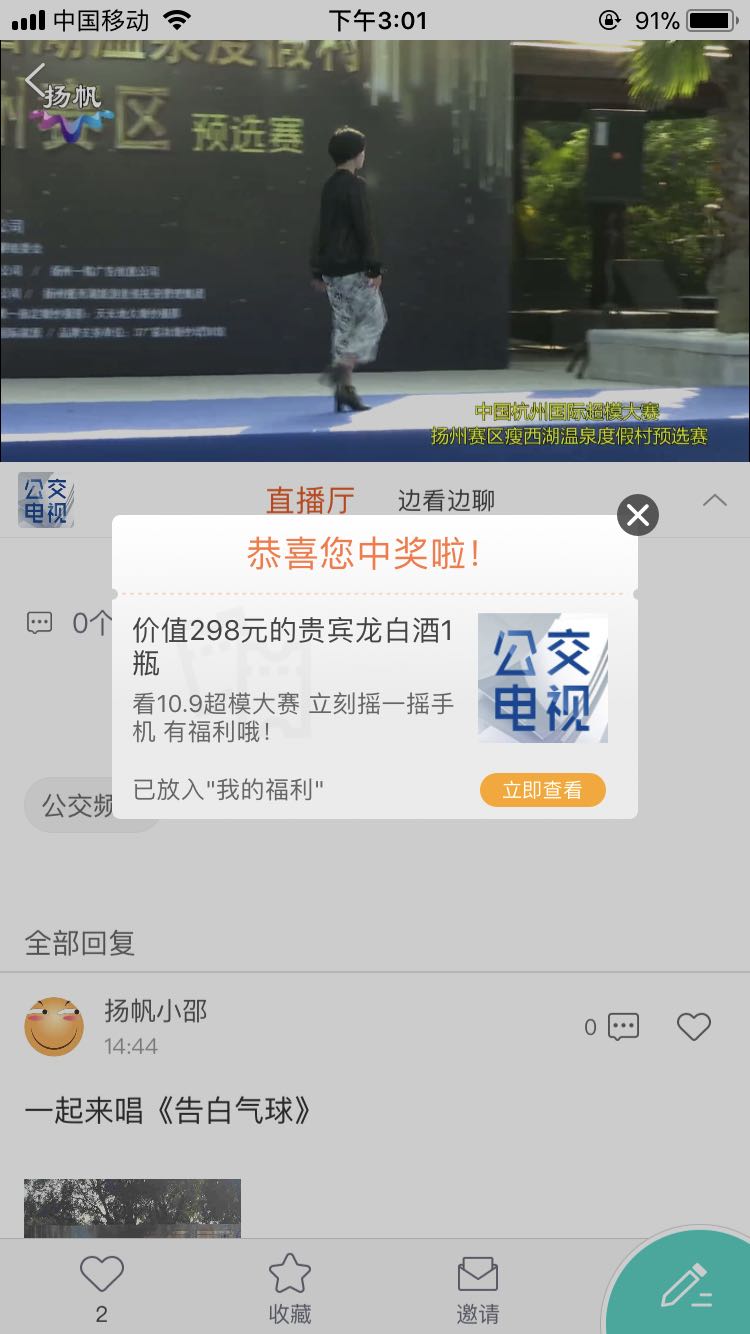
Task: Open the photo in 扬帆小邵's post
Action: pyautogui.click(x=132, y=1208)
